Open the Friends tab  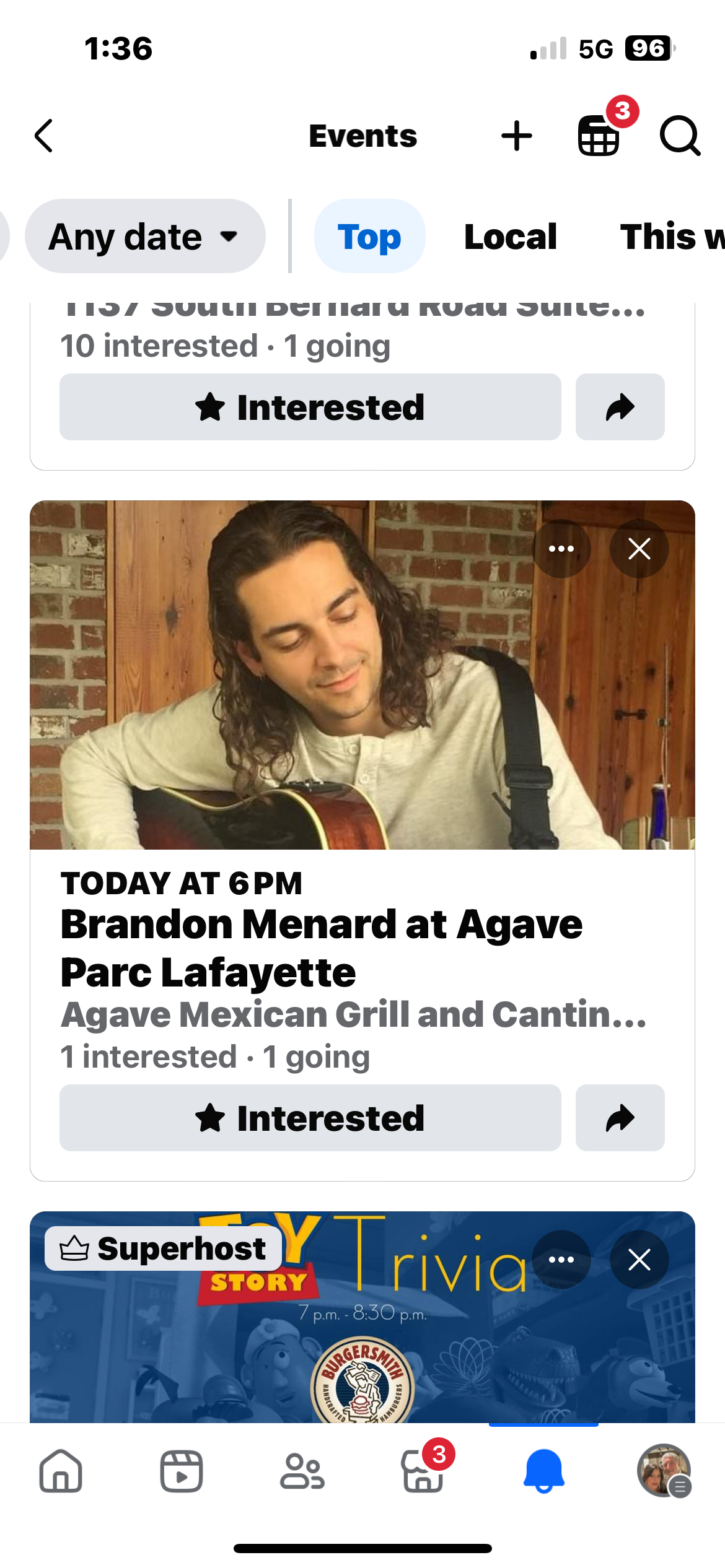point(302,1471)
